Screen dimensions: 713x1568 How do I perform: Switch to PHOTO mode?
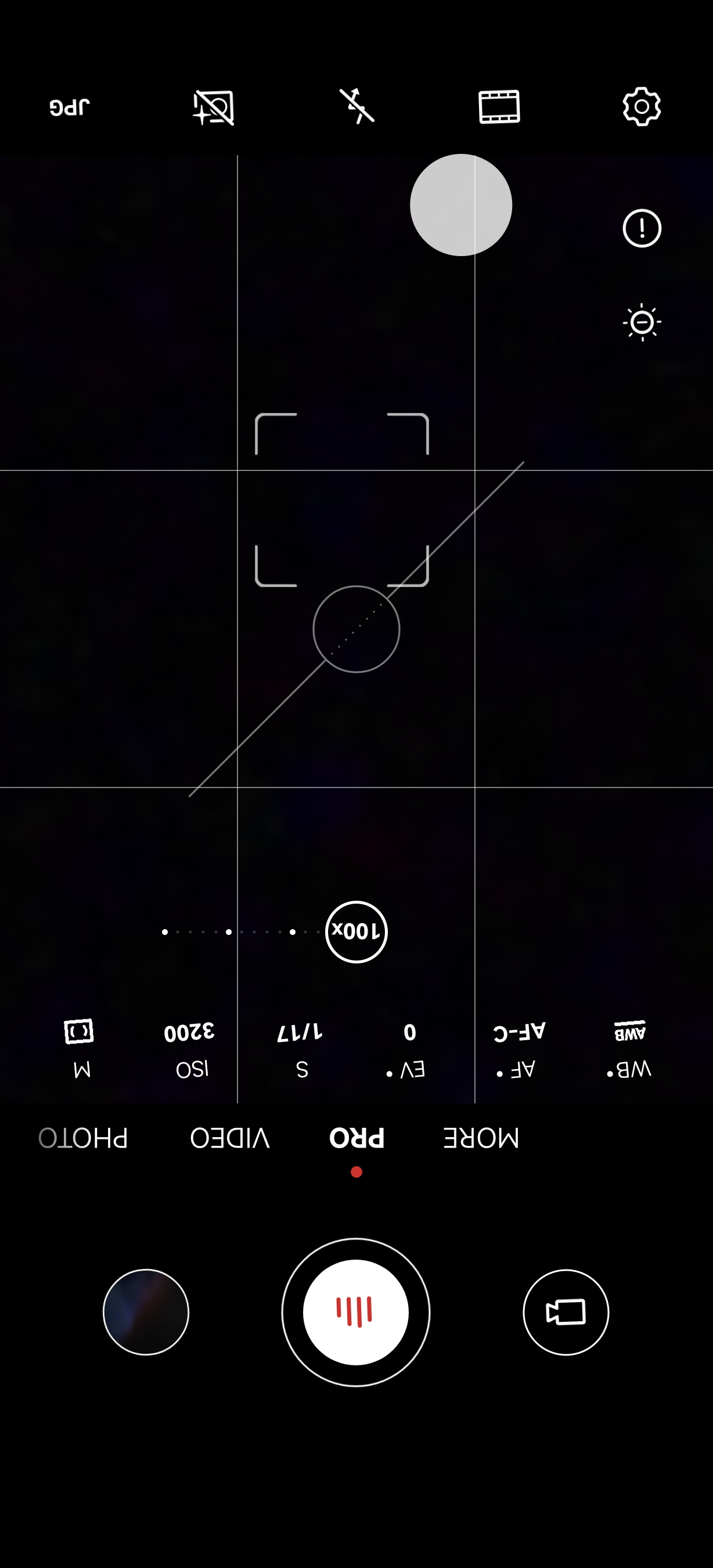84,1138
